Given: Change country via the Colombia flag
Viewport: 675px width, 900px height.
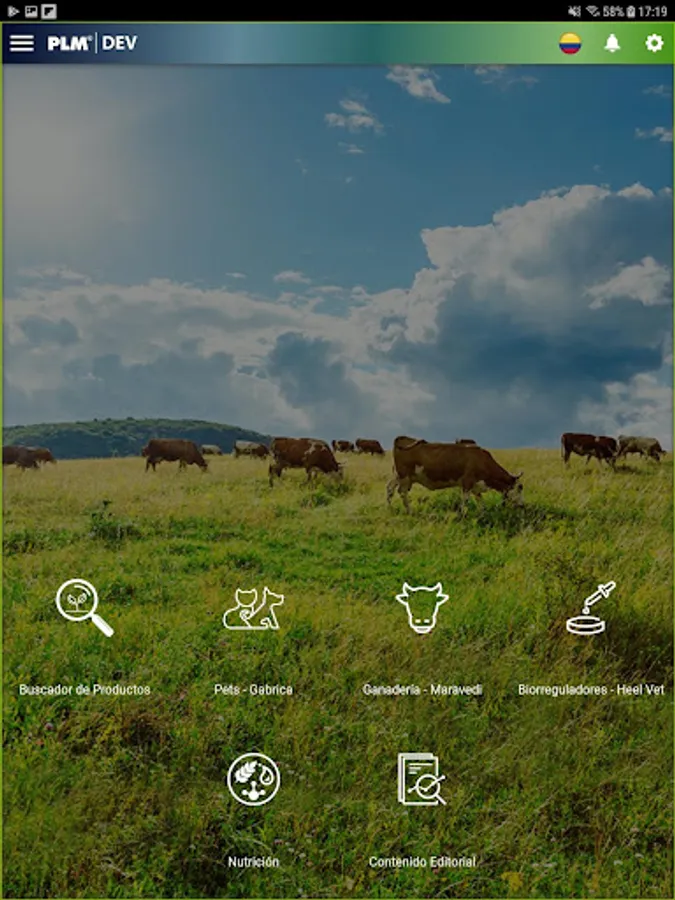Looking at the screenshot, I should coord(570,43).
